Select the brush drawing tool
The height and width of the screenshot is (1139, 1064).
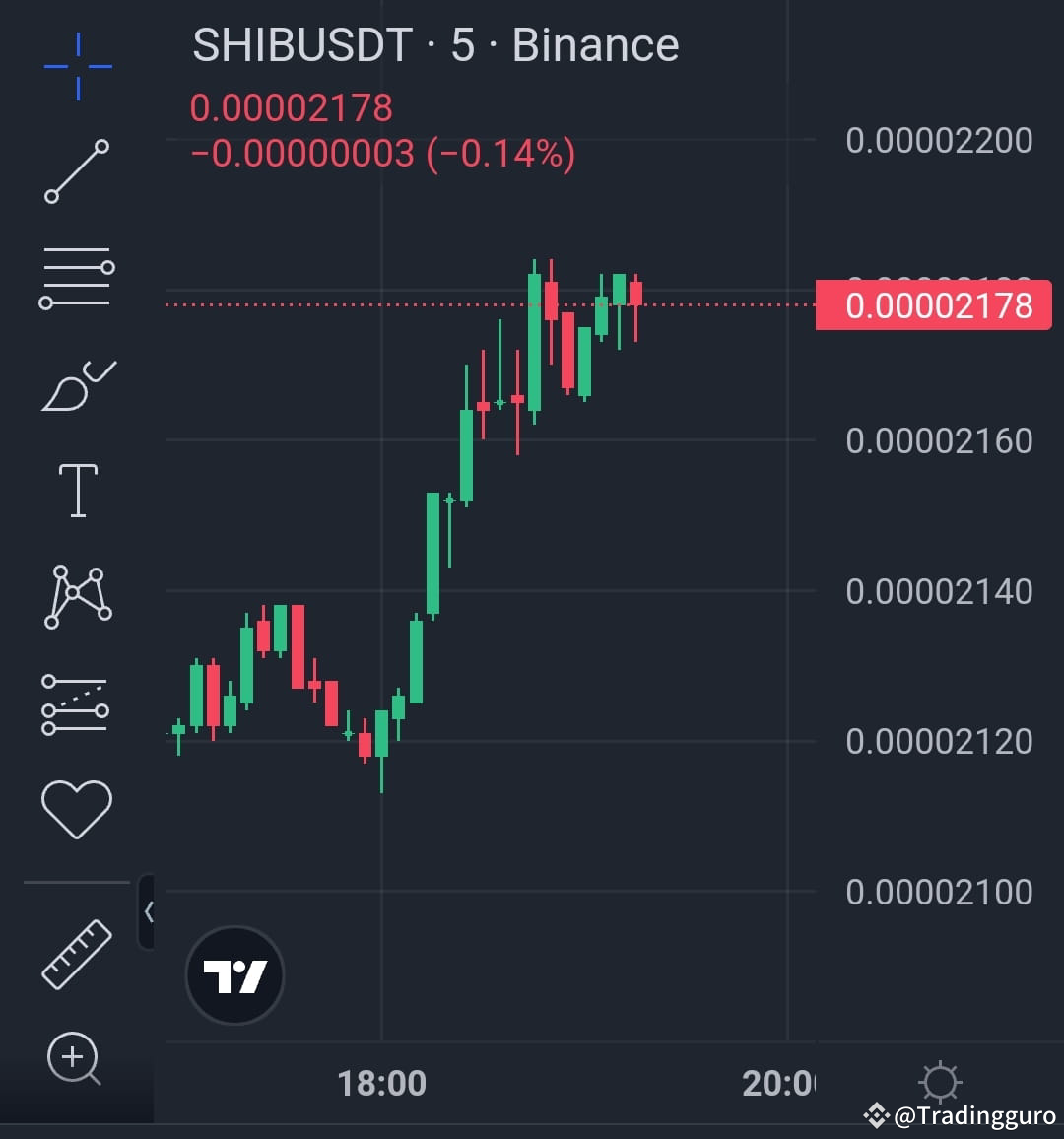[77, 384]
